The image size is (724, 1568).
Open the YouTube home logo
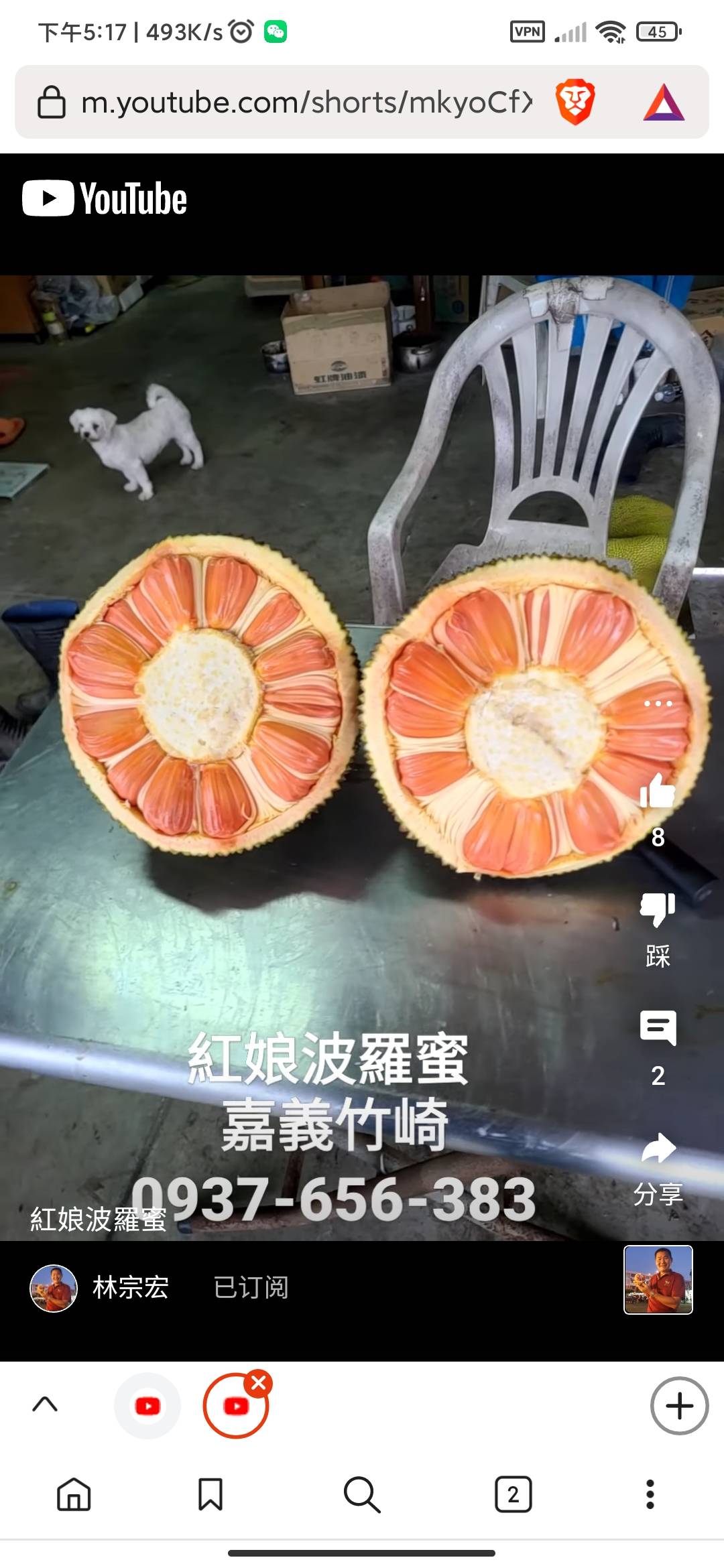(x=105, y=198)
